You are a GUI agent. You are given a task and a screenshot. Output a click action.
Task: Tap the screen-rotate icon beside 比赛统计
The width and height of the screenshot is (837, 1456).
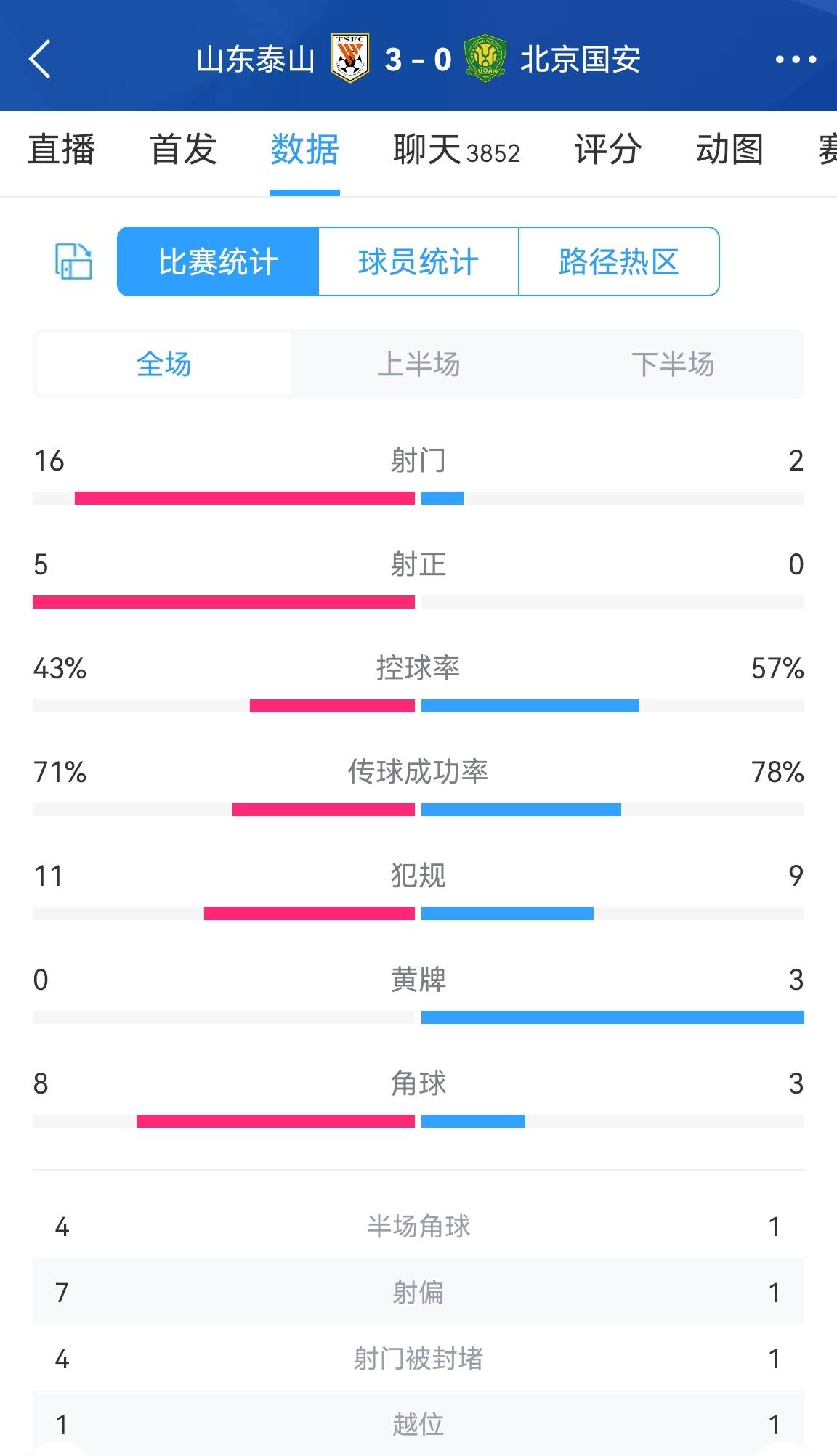[x=74, y=261]
